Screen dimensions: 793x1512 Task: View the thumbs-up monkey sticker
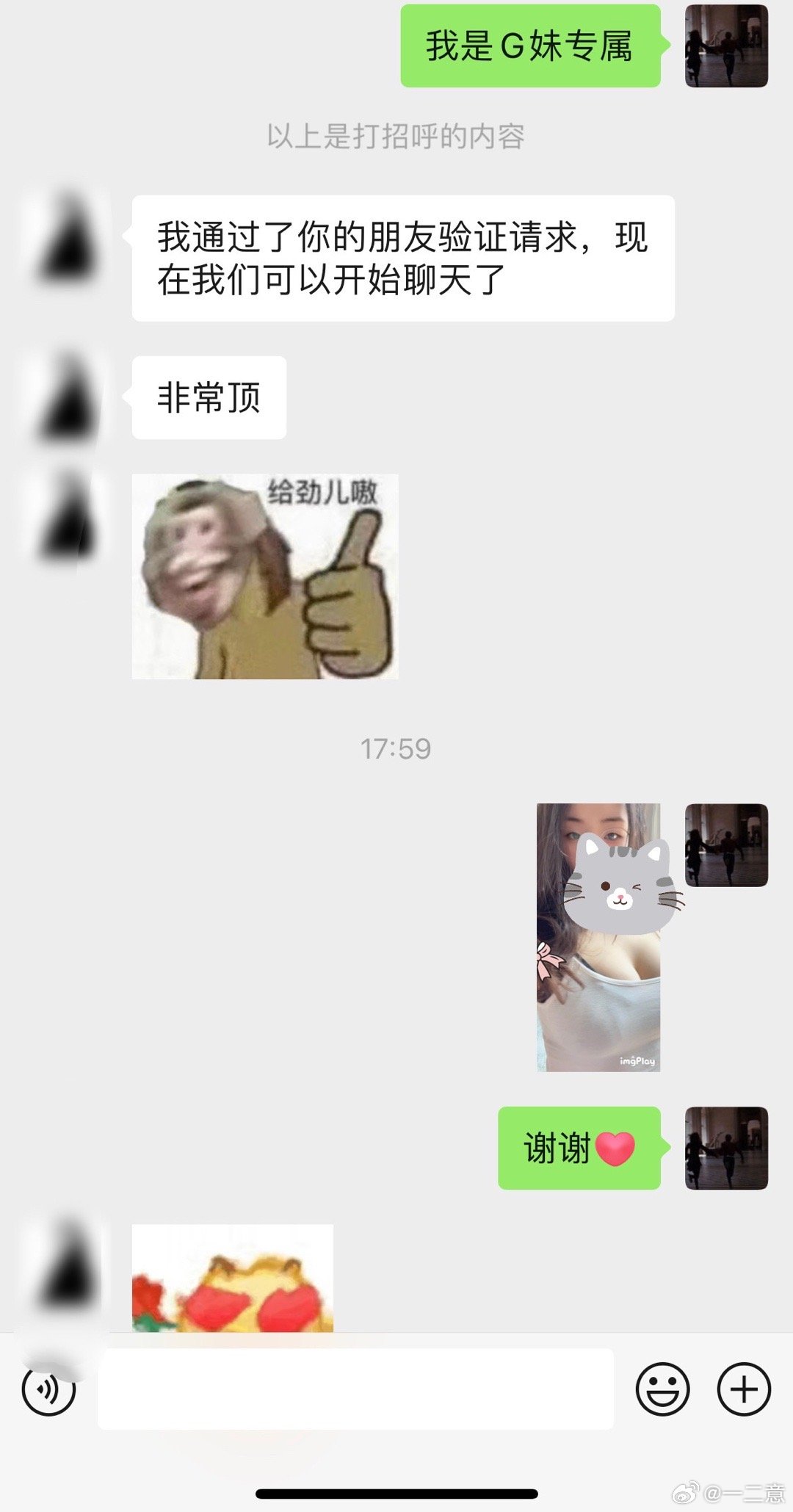click(265, 576)
